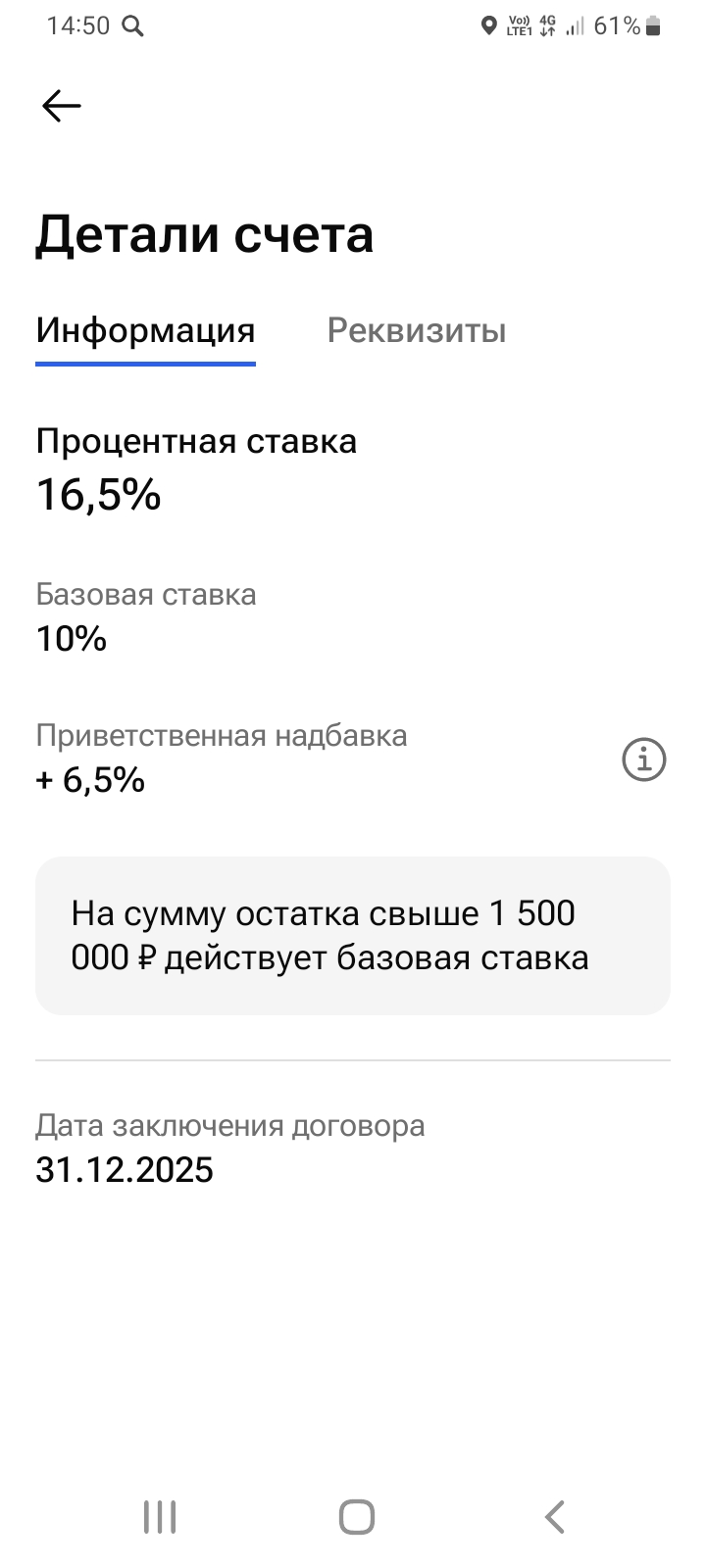Switch to the Реквизиты tab
The height and width of the screenshot is (1568, 706).
[x=416, y=331]
